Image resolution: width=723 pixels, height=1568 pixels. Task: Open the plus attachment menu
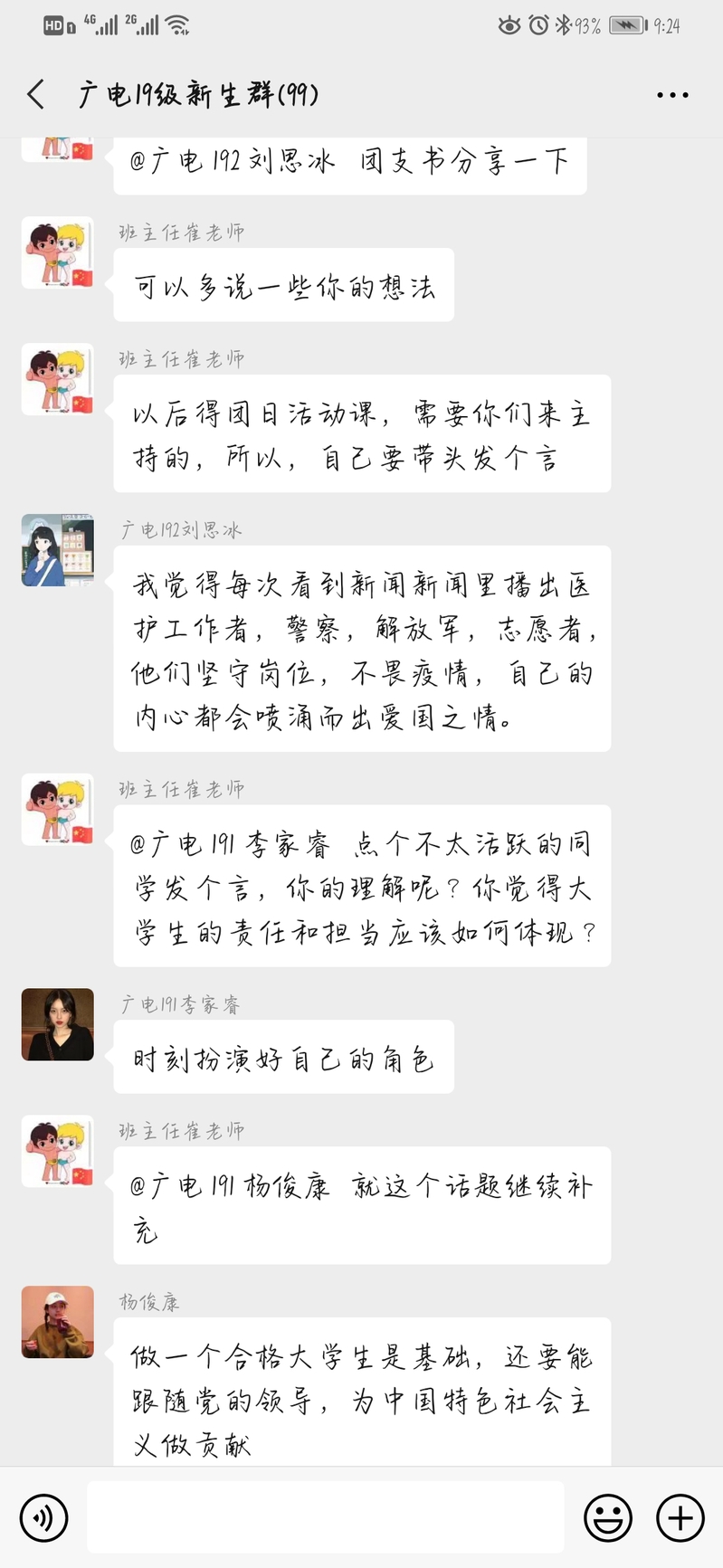[680, 1517]
